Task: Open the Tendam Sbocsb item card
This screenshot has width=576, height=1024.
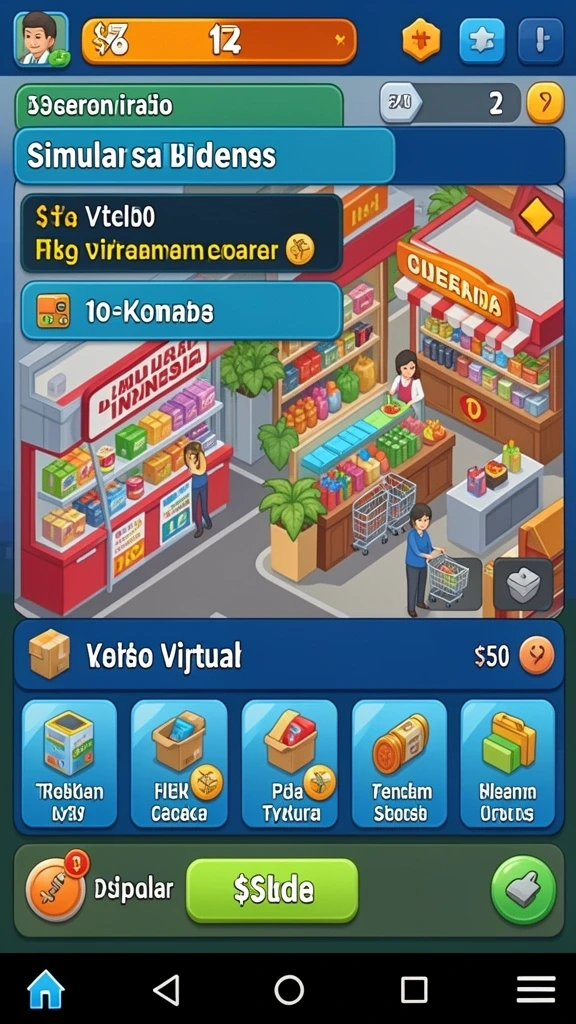Action: coord(400,763)
